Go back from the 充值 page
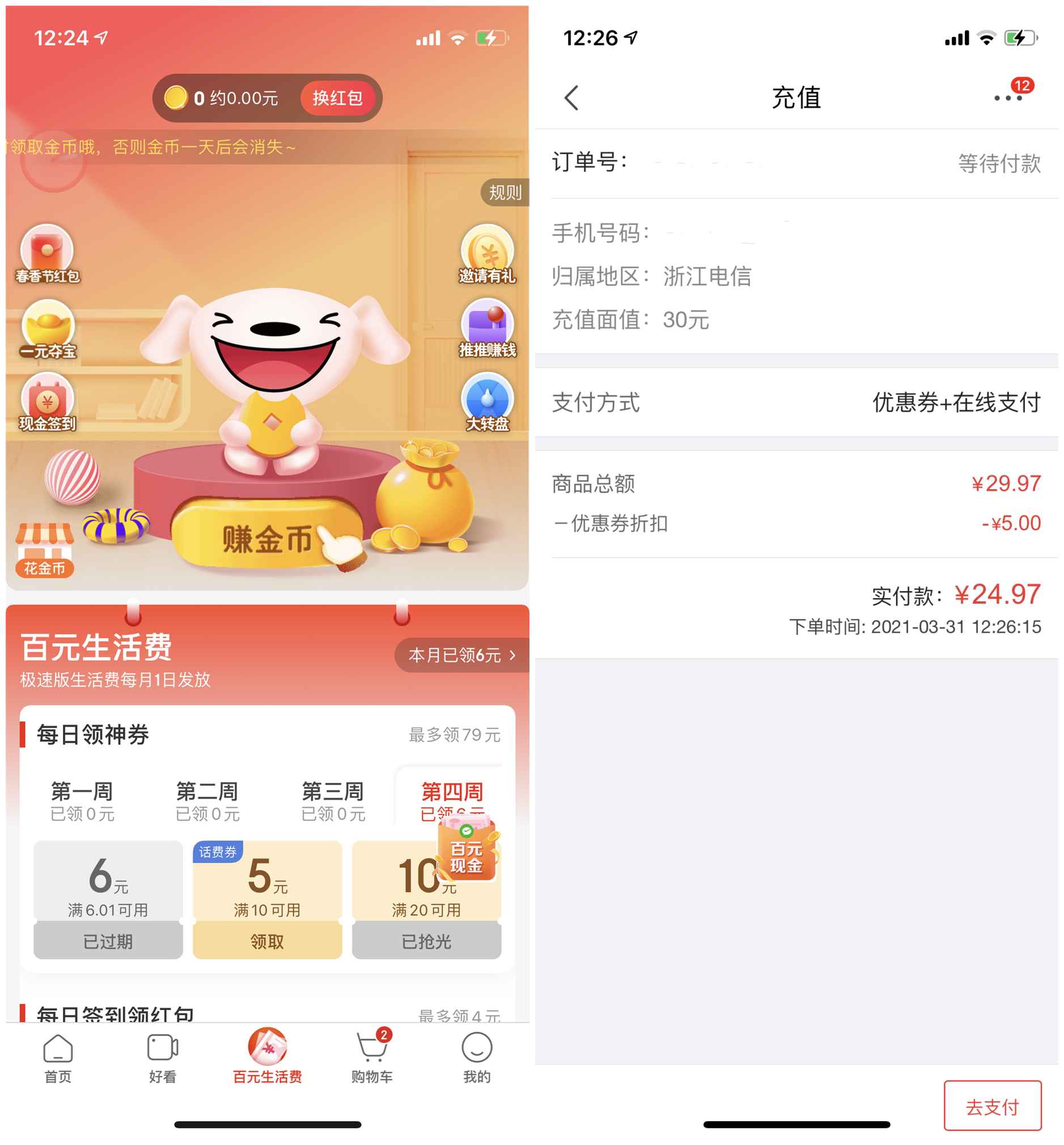The image size is (1064, 1145). coord(571,97)
